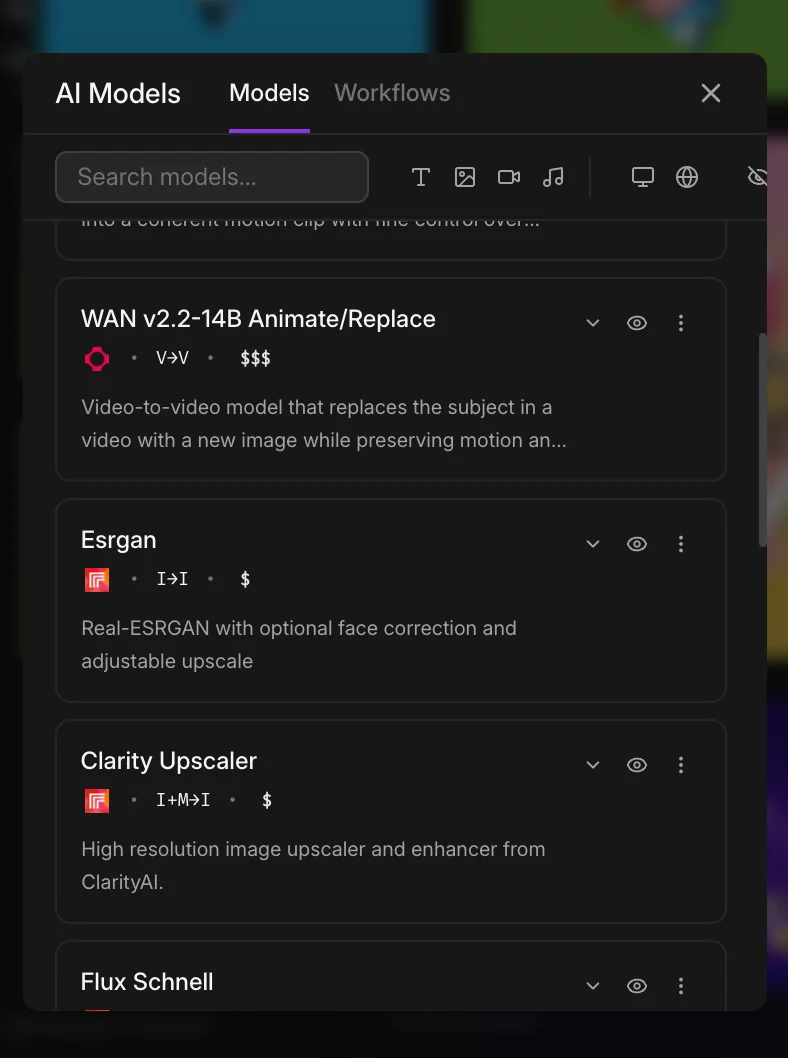Open more options for Esrgan
The image size is (788, 1058).
coord(681,544)
